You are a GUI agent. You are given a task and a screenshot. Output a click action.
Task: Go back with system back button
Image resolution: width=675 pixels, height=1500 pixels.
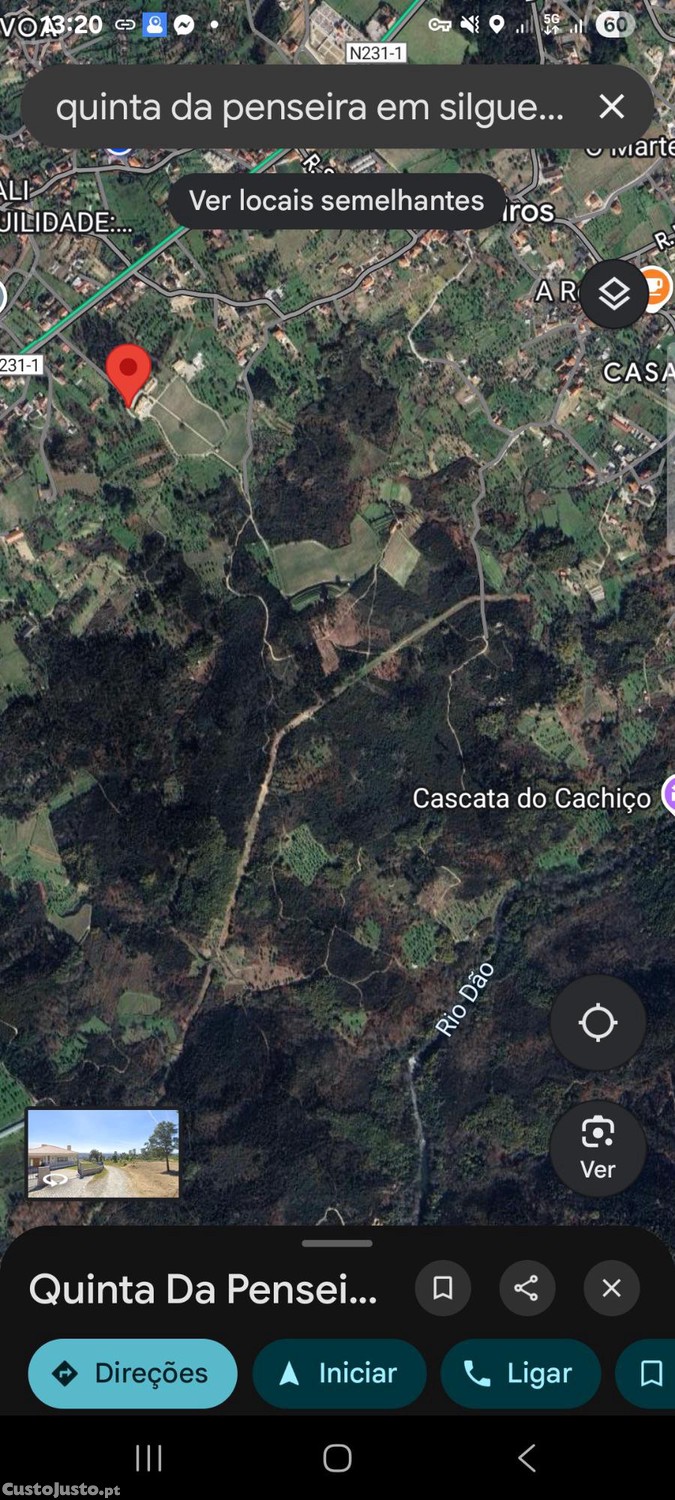(x=527, y=1458)
